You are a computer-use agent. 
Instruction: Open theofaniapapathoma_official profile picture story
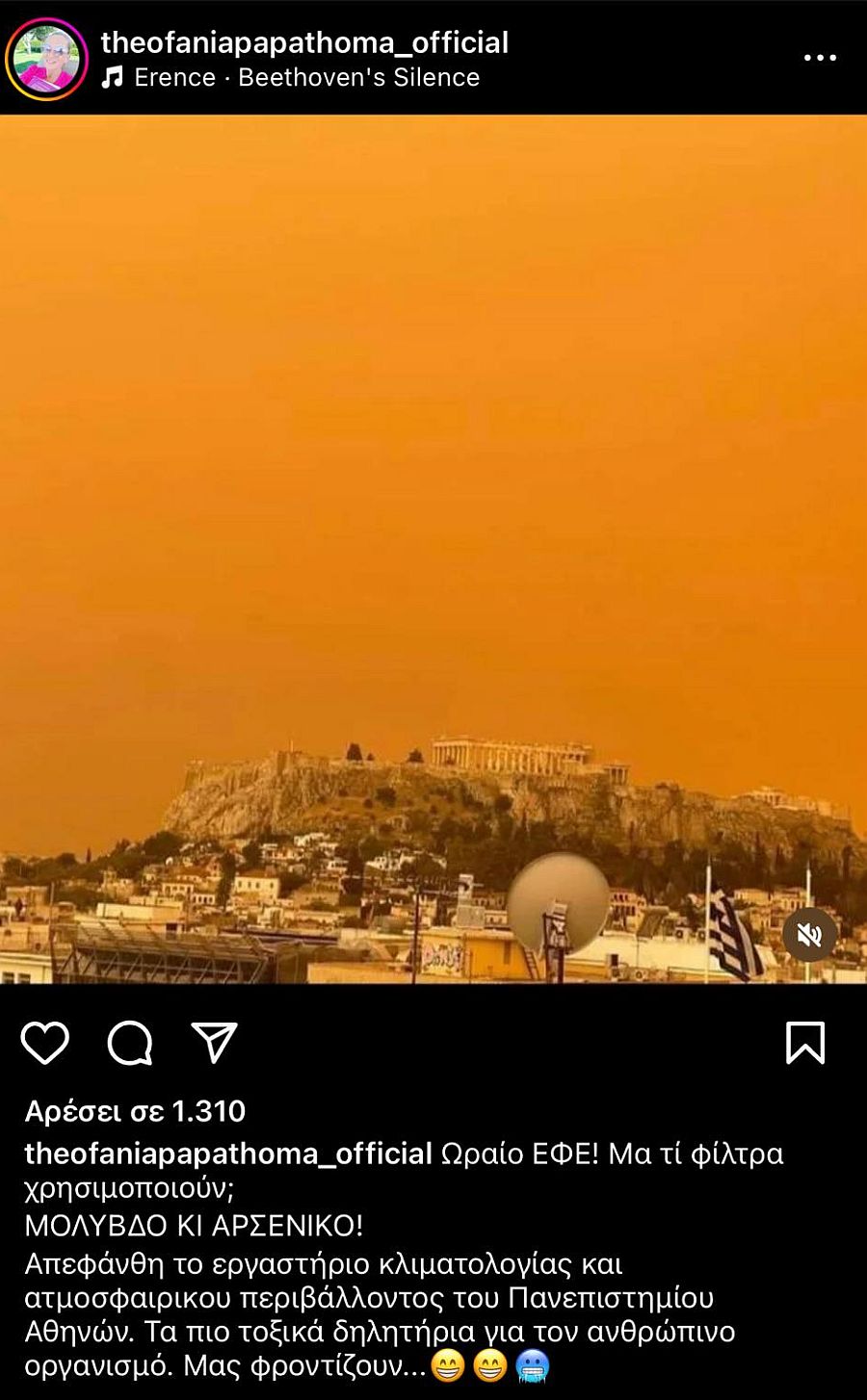pyautogui.click(x=46, y=58)
